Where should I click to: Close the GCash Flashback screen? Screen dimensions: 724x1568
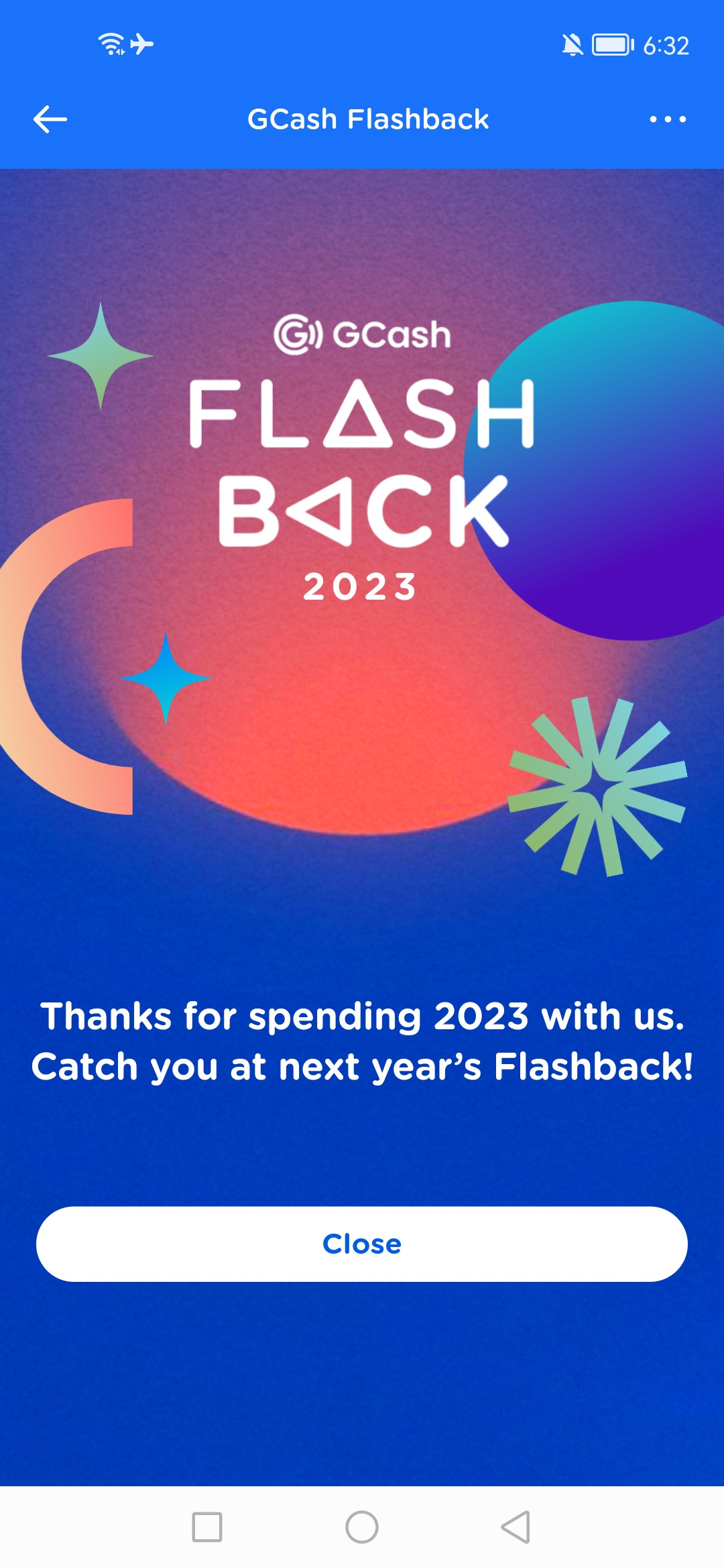[x=362, y=1244]
